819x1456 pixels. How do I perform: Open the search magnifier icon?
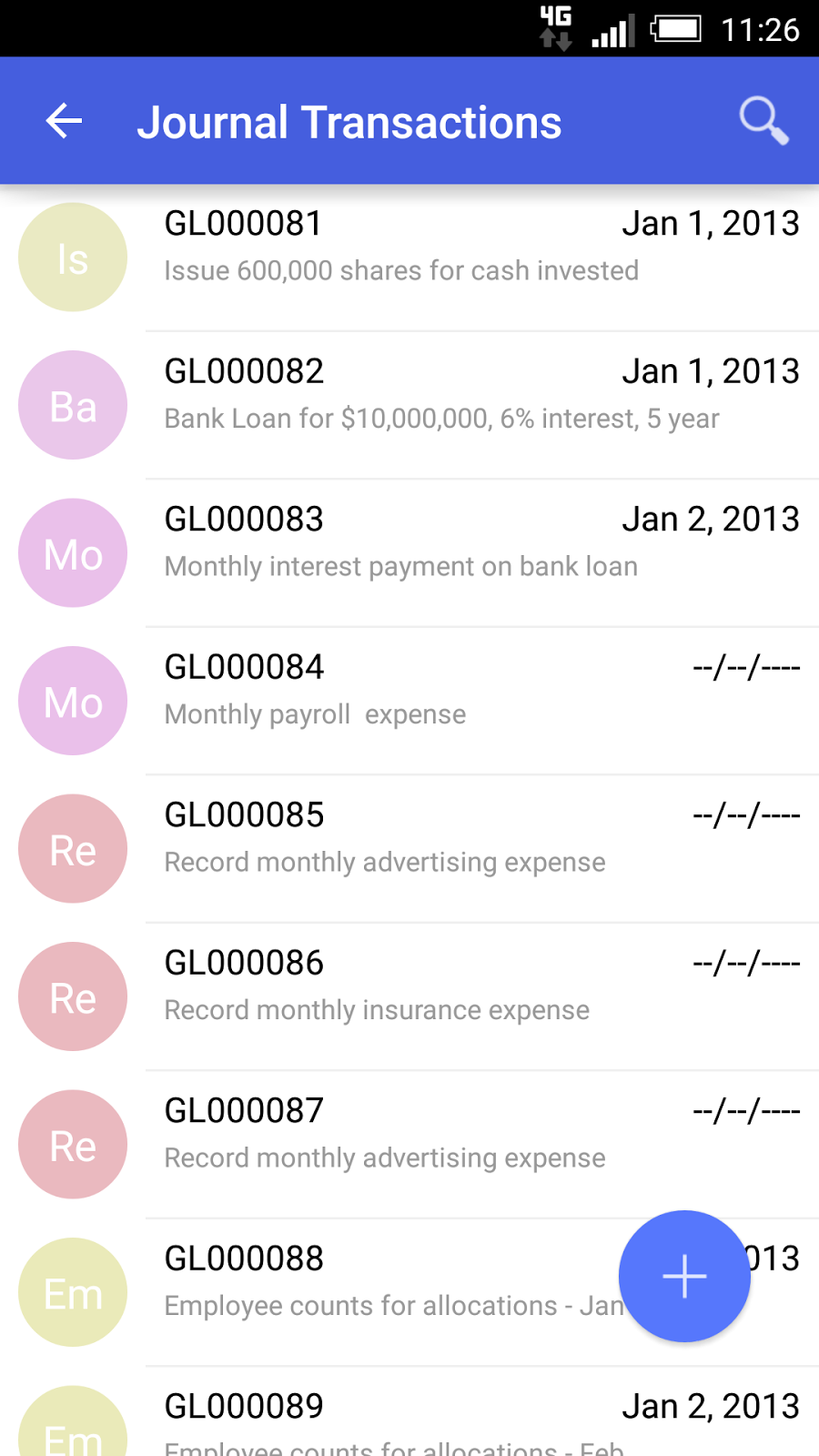[763, 121]
